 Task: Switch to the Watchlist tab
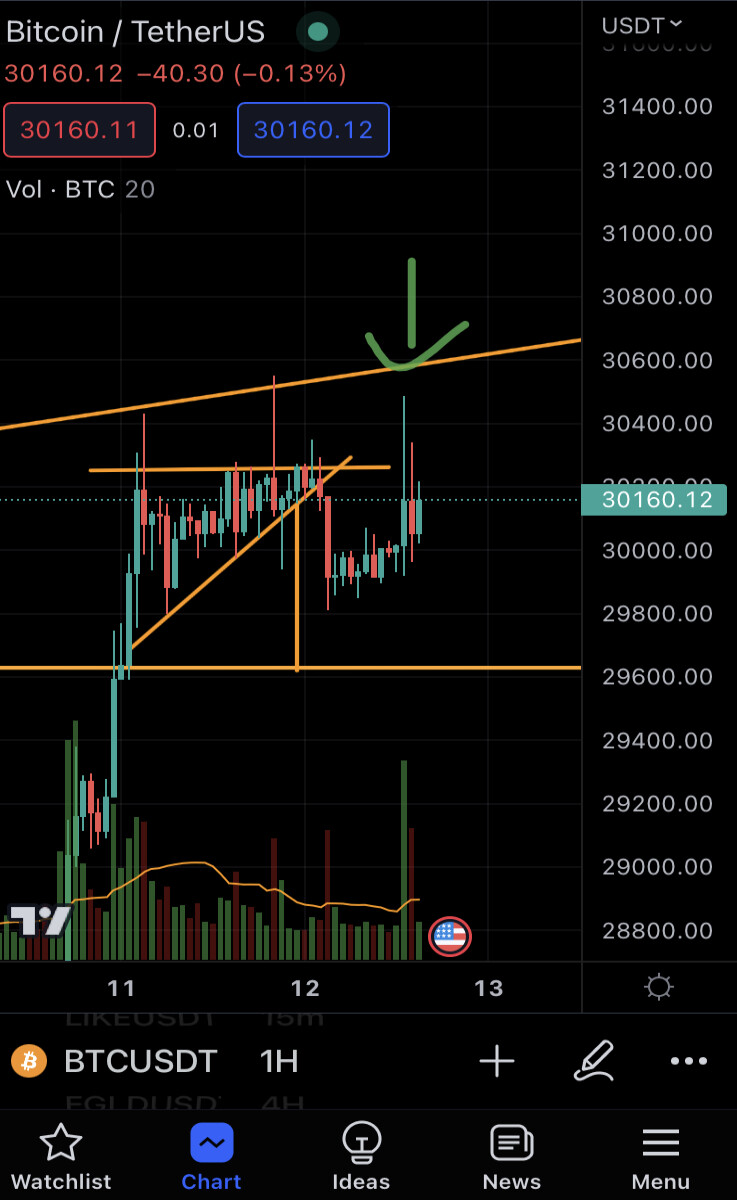tap(61, 1158)
